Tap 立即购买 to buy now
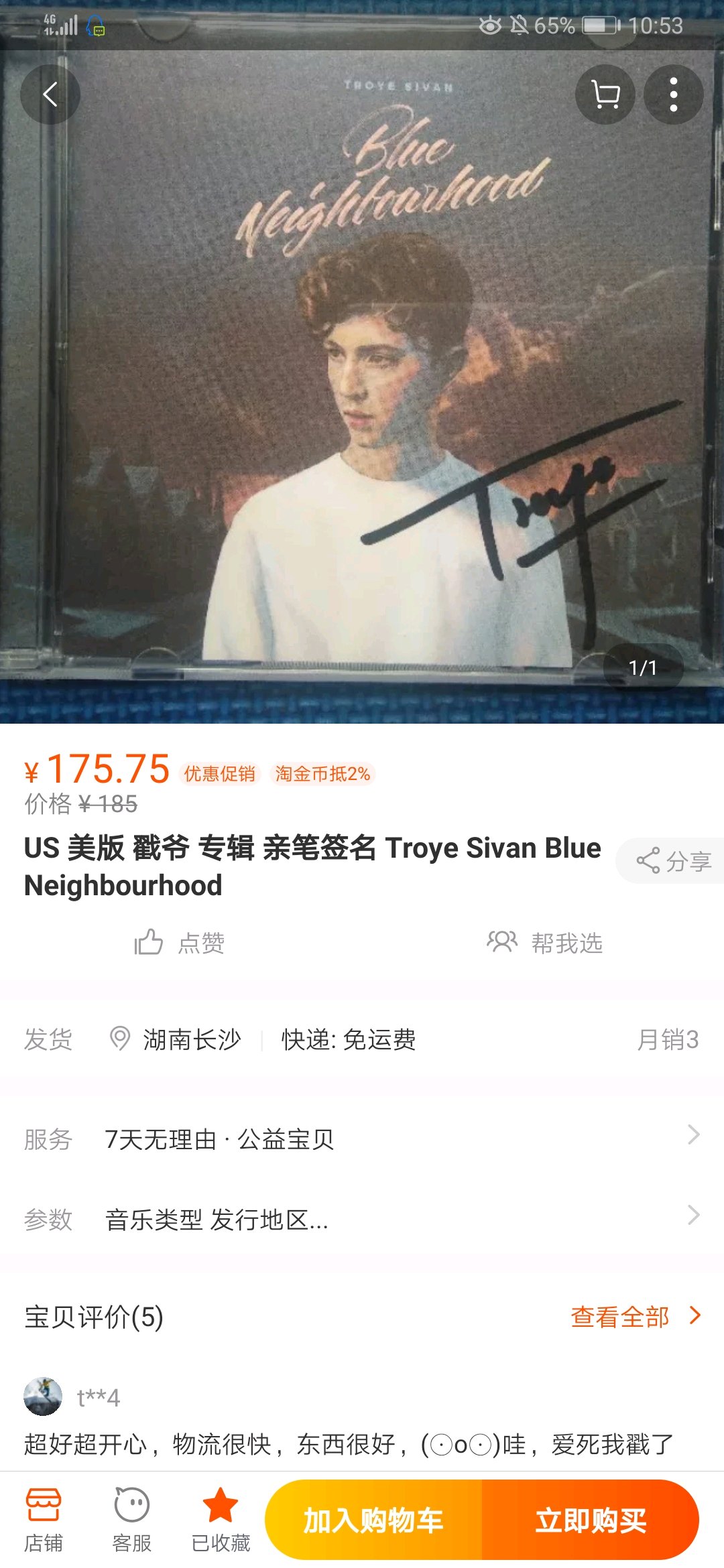This screenshot has height=1568, width=724. (x=591, y=1520)
